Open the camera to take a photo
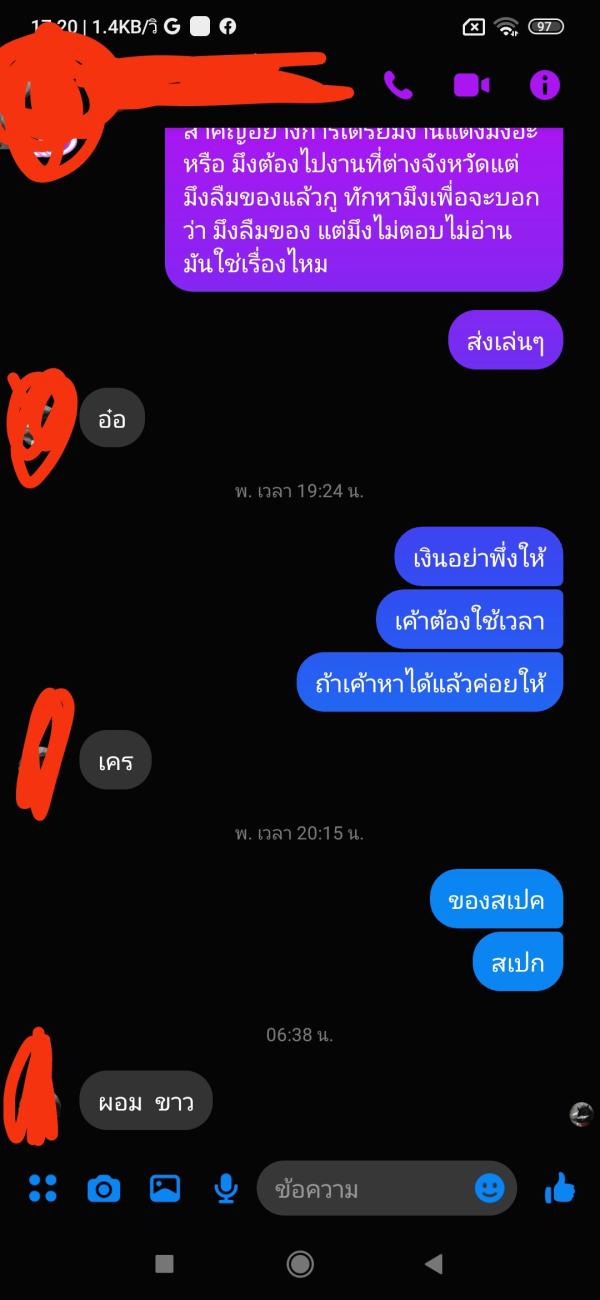This screenshot has height=1300, width=600. point(103,1188)
